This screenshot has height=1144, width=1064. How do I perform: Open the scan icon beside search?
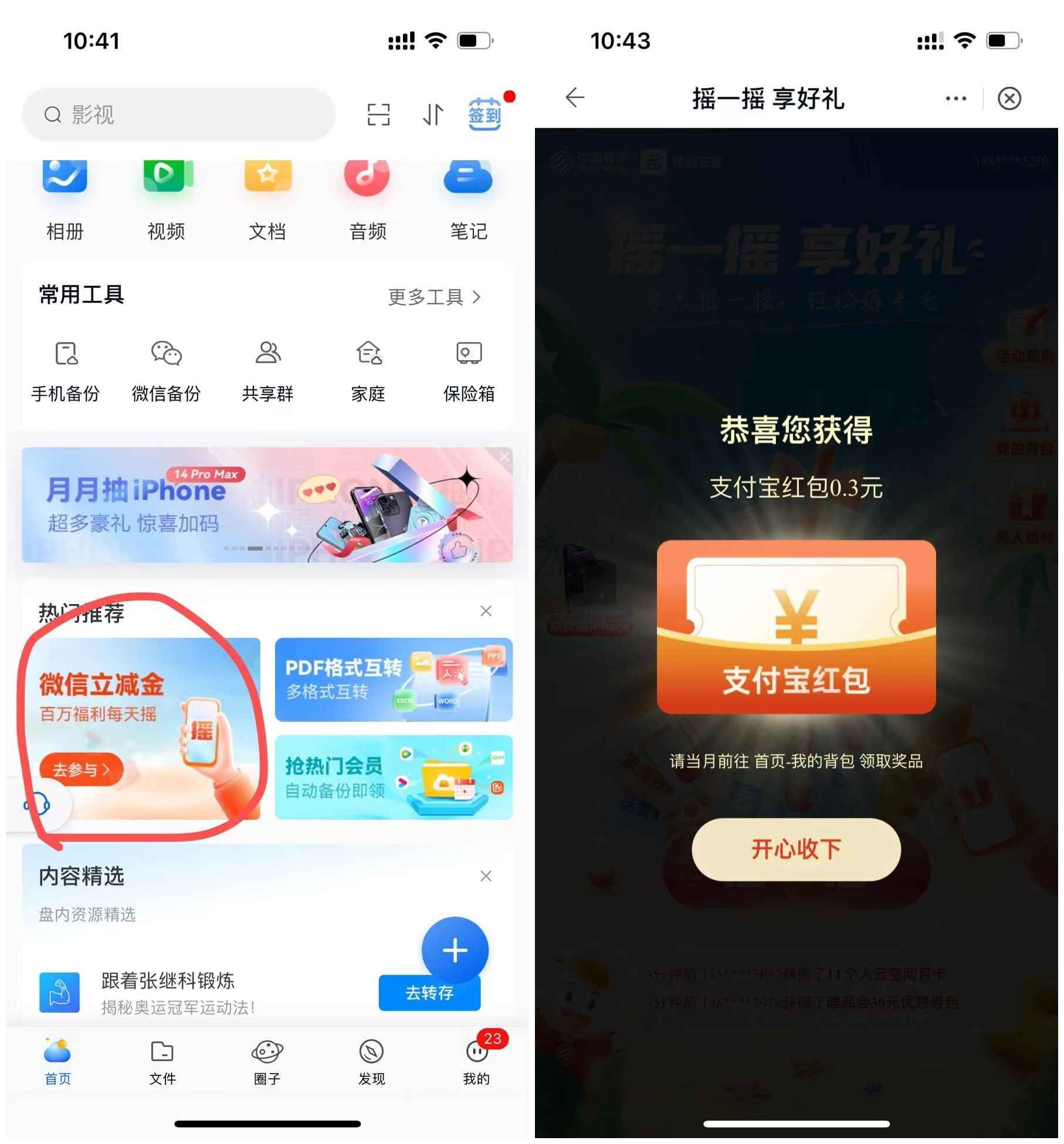point(379,115)
